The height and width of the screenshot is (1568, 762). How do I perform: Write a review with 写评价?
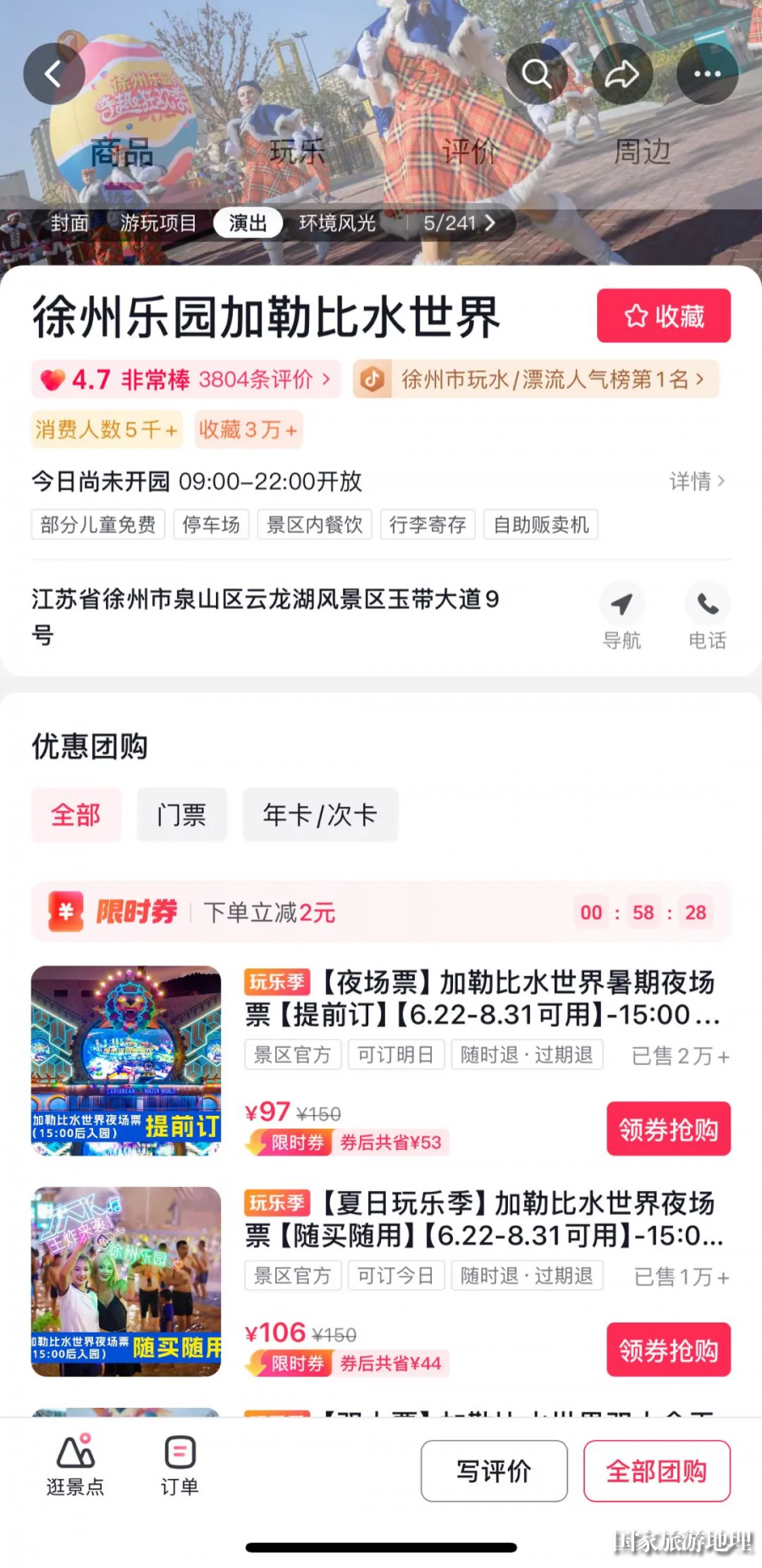[494, 1471]
